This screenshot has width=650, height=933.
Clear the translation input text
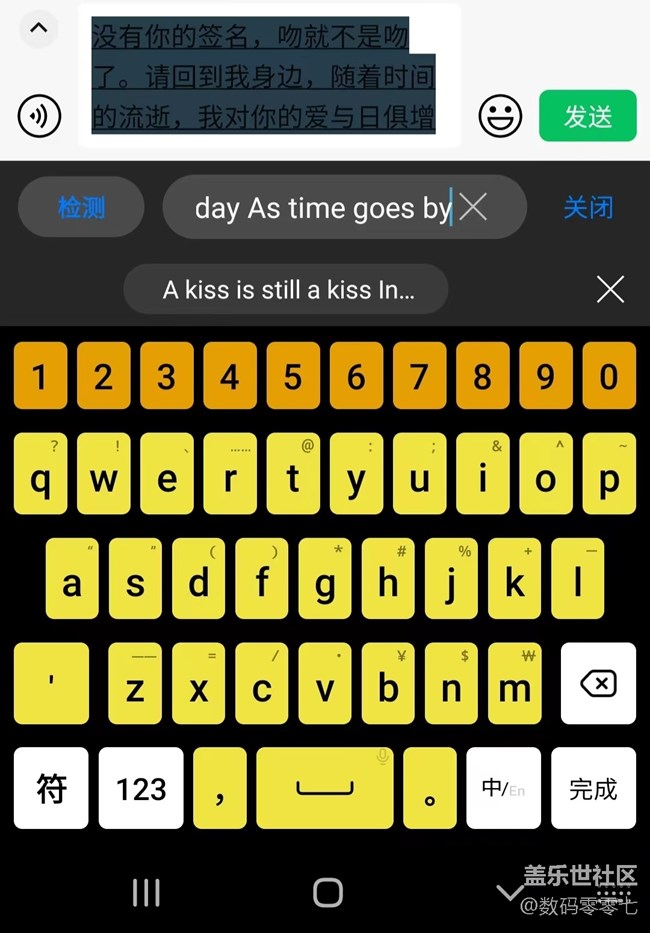(474, 208)
